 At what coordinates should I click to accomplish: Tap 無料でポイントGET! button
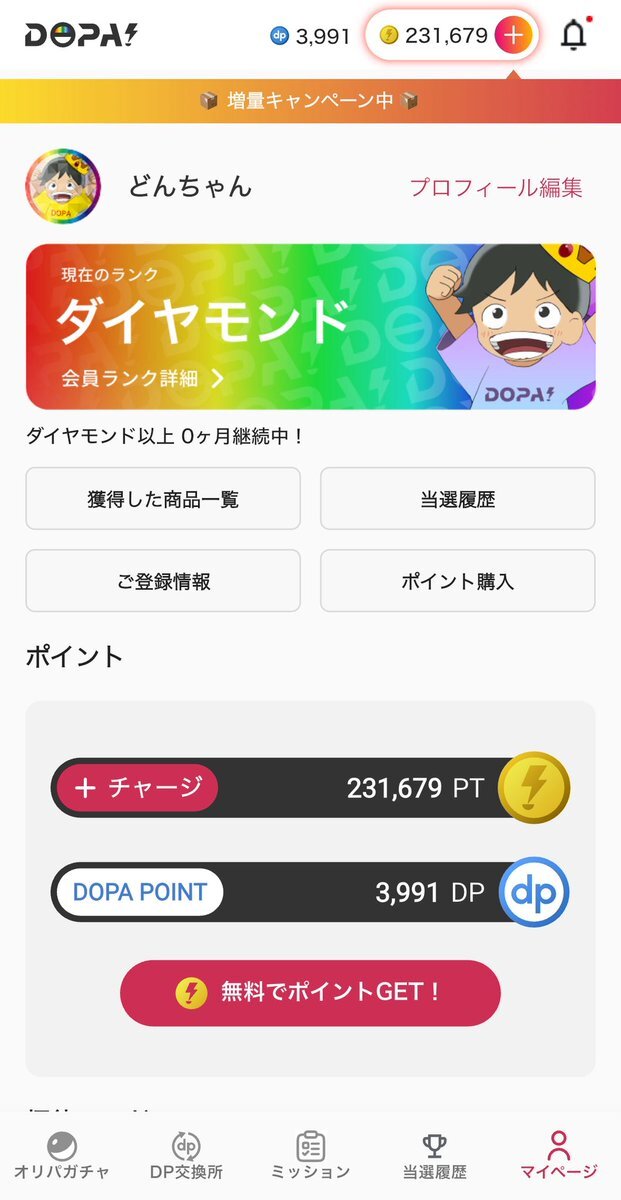310,993
